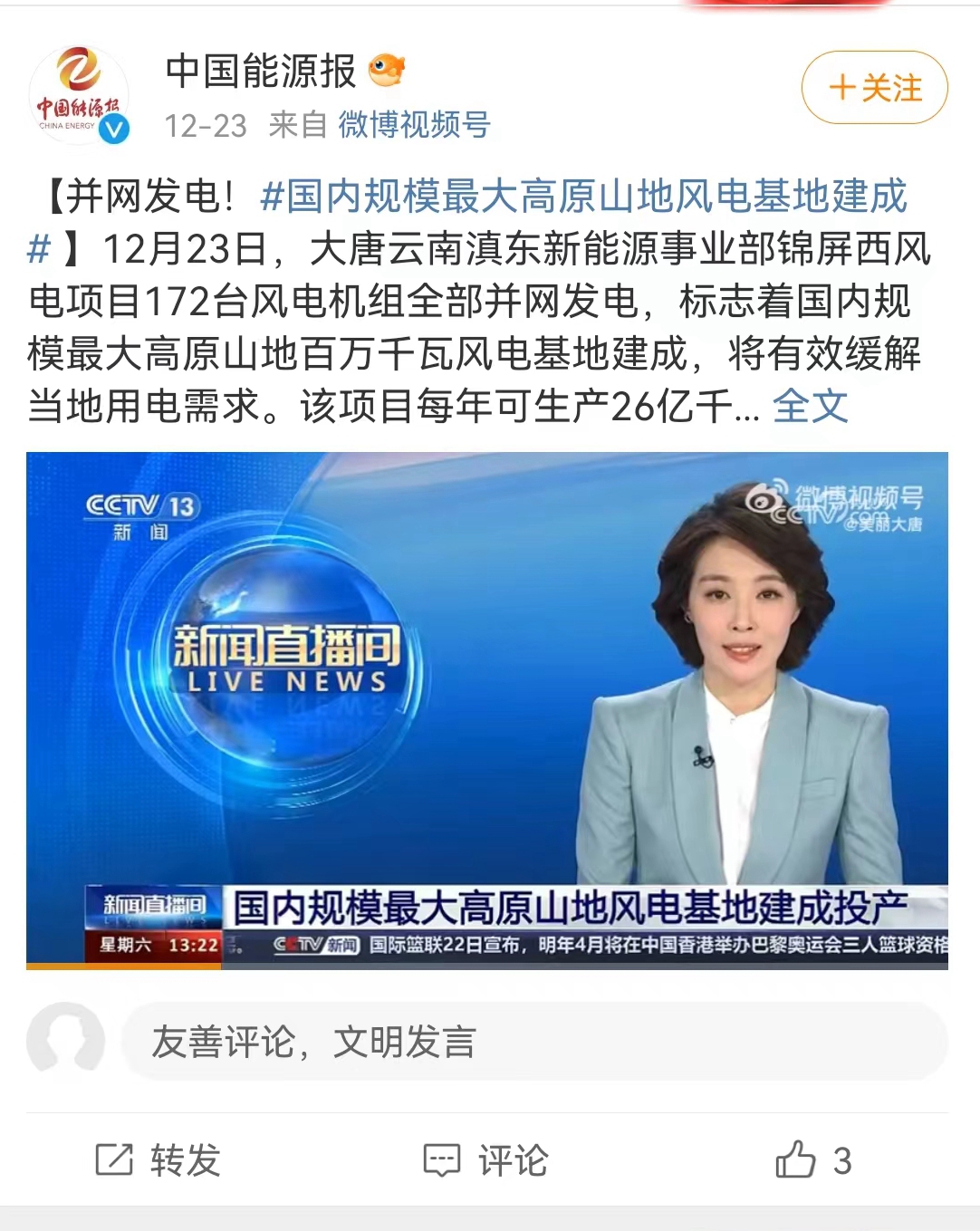
Task: Tap the comment box 友善评论，文明发言
Action: pos(534,1042)
